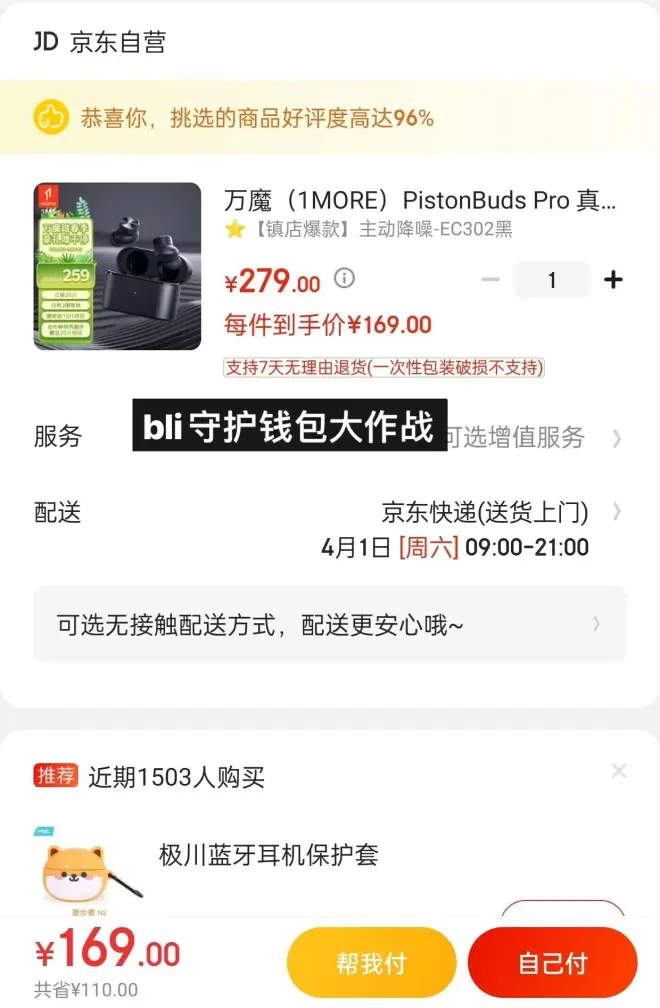Increase the earbuds quantity with the plus button

click(613, 280)
